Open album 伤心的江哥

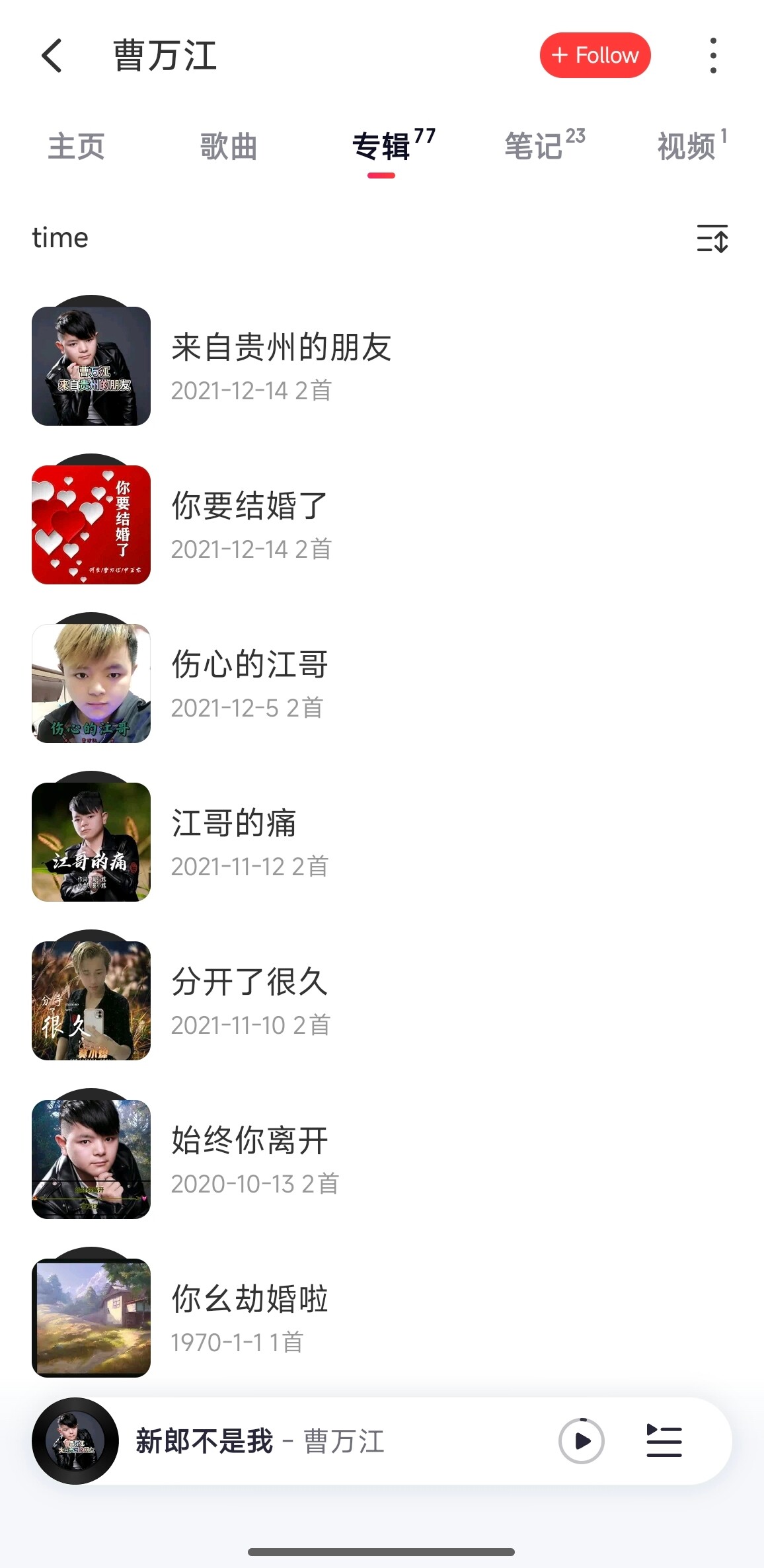[250, 683]
